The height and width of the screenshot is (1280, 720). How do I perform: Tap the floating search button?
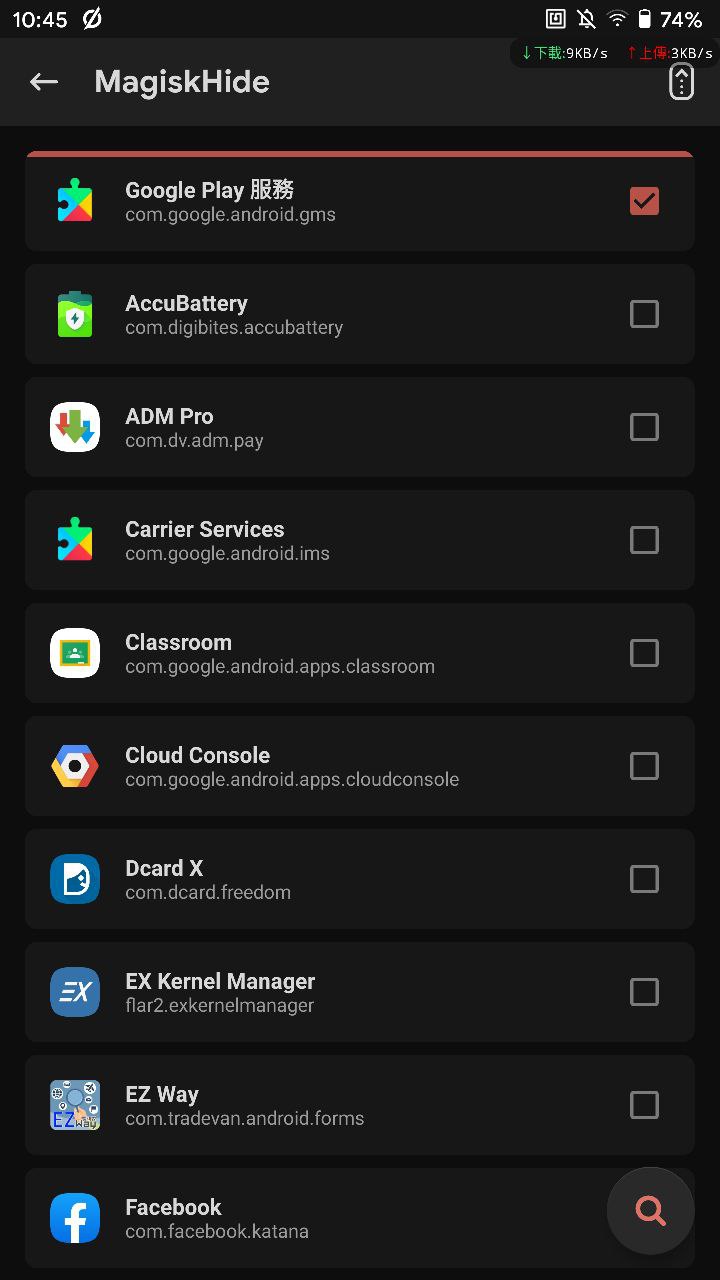(651, 1211)
